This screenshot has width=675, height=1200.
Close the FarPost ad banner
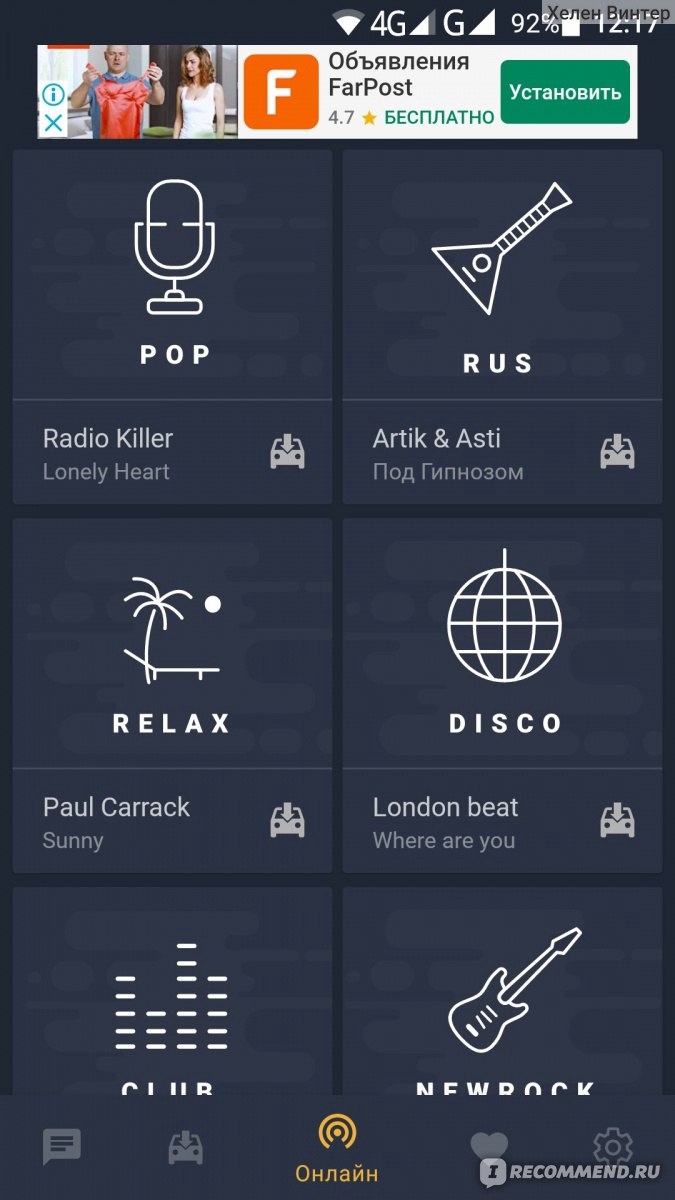tap(52, 124)
